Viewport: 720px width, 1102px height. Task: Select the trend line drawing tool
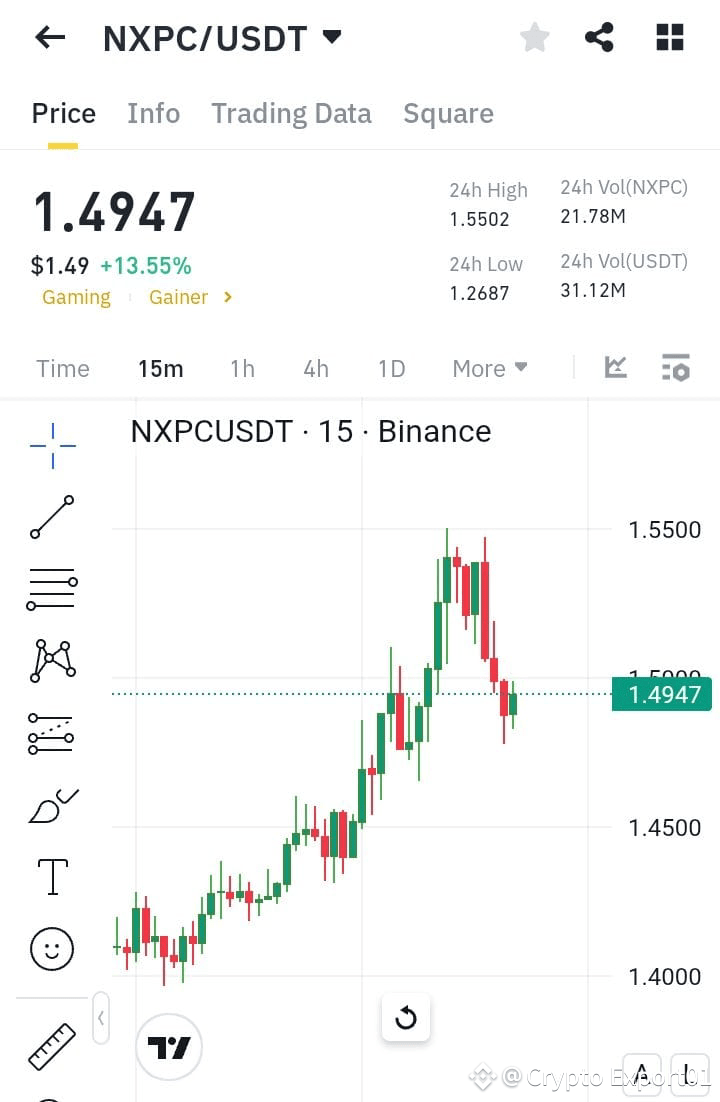50,517
